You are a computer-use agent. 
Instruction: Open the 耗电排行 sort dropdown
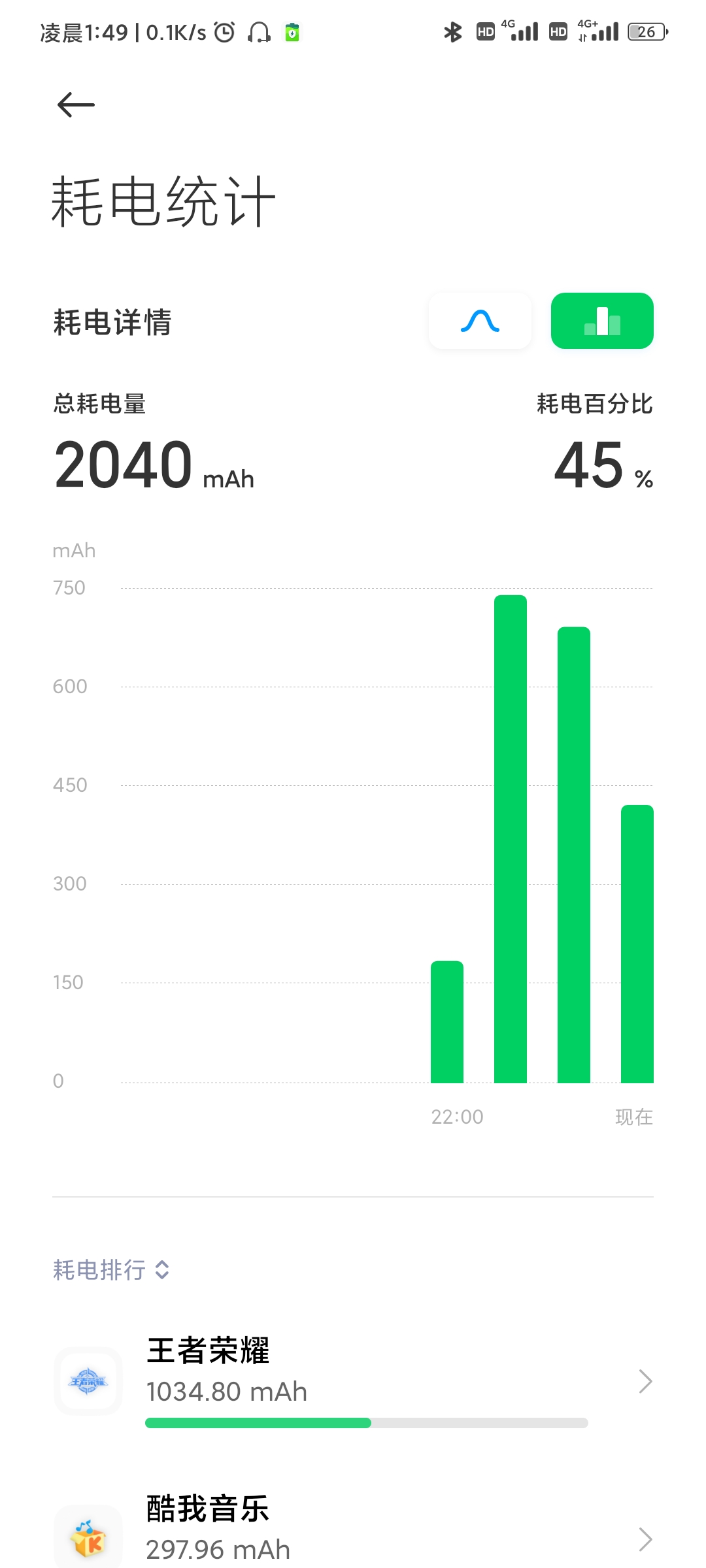pyautogui.click(x=111, y=1270)
